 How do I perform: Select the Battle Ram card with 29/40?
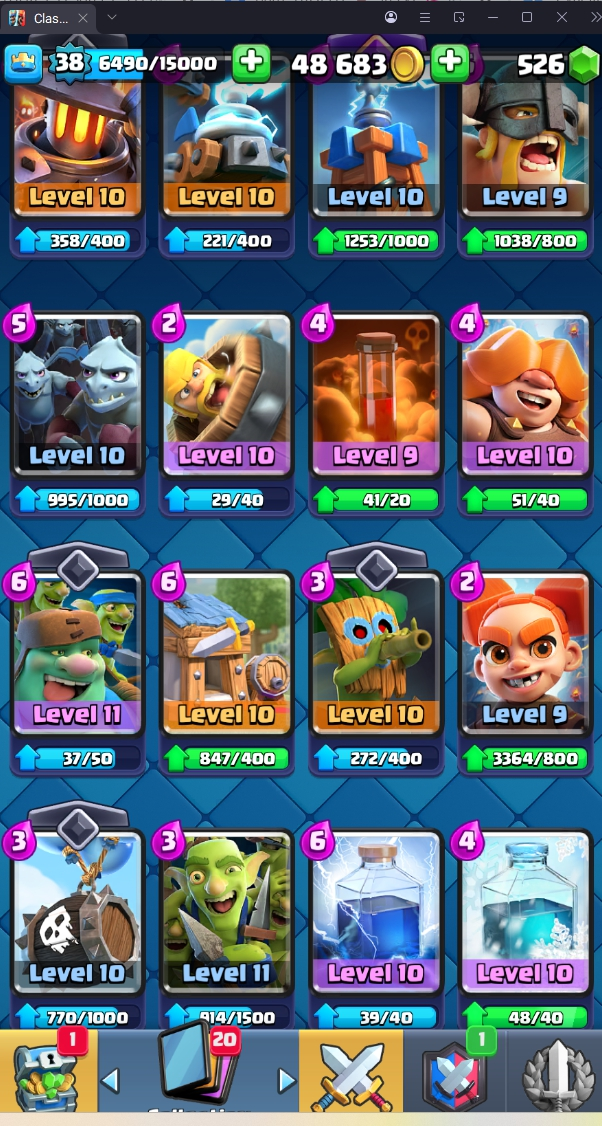tap(226, 400)
